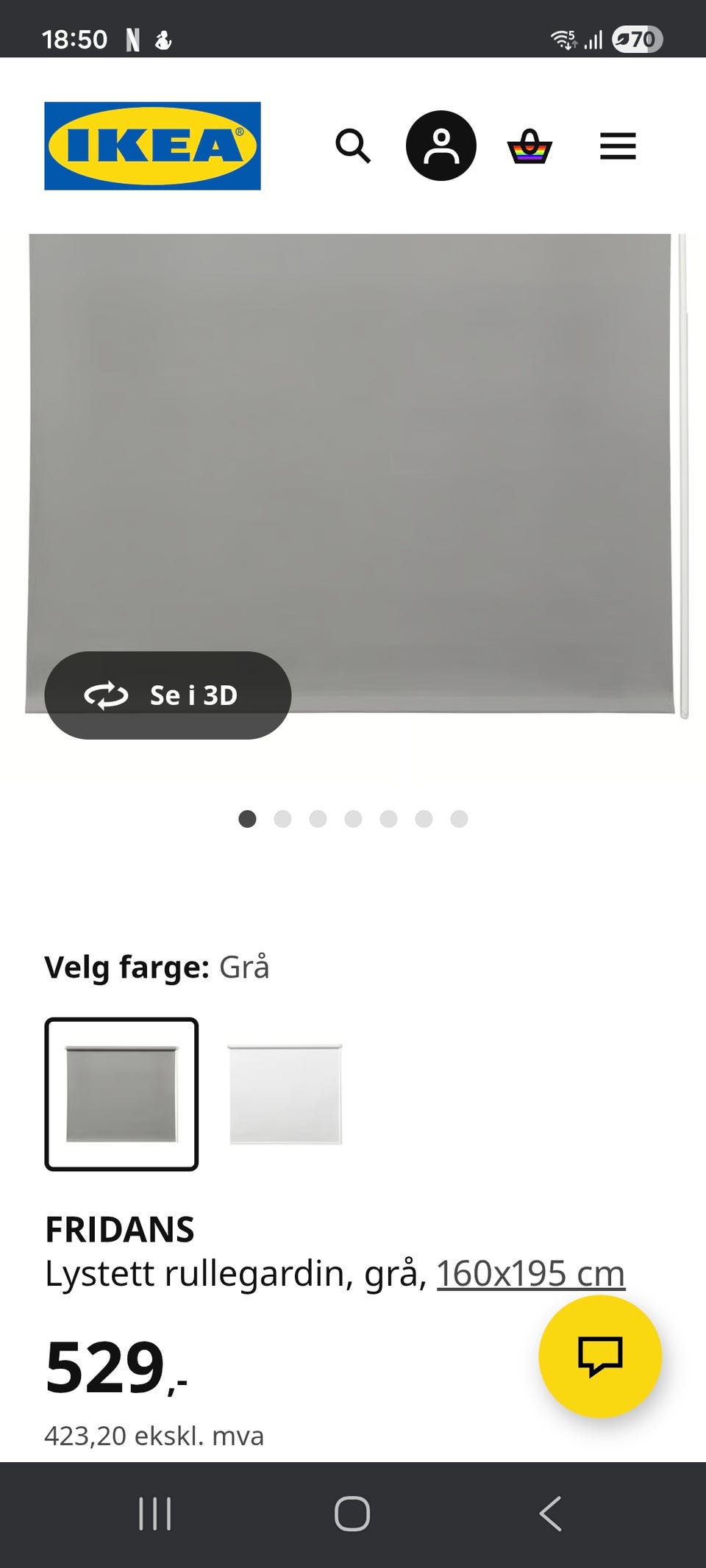This screenshot has height=1568, width=706.
Task: Select the grey blind swatch thumbnail
Action: coord(121,1093)
